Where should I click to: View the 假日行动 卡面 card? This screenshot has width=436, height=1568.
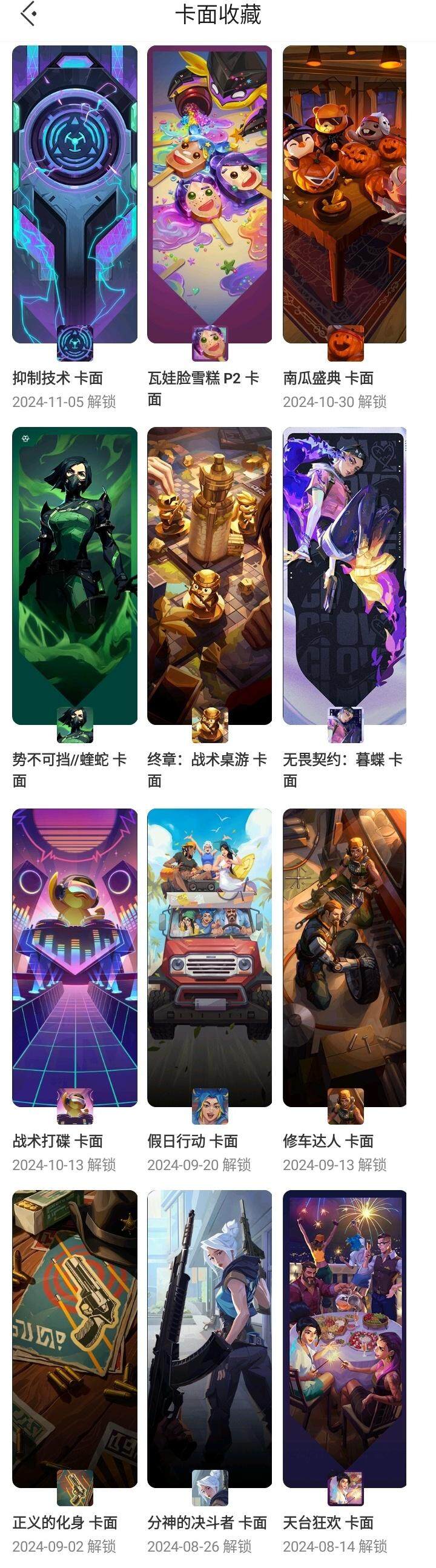[210, 957]
